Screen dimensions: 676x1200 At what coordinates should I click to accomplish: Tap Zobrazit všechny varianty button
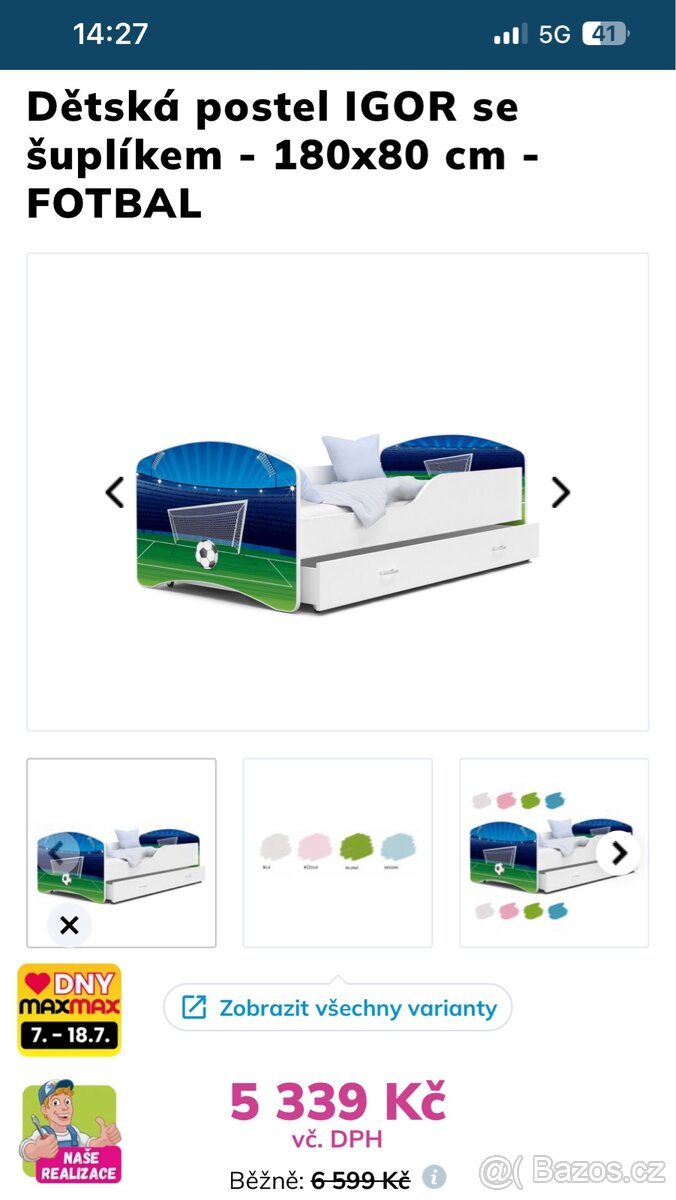338,1008
